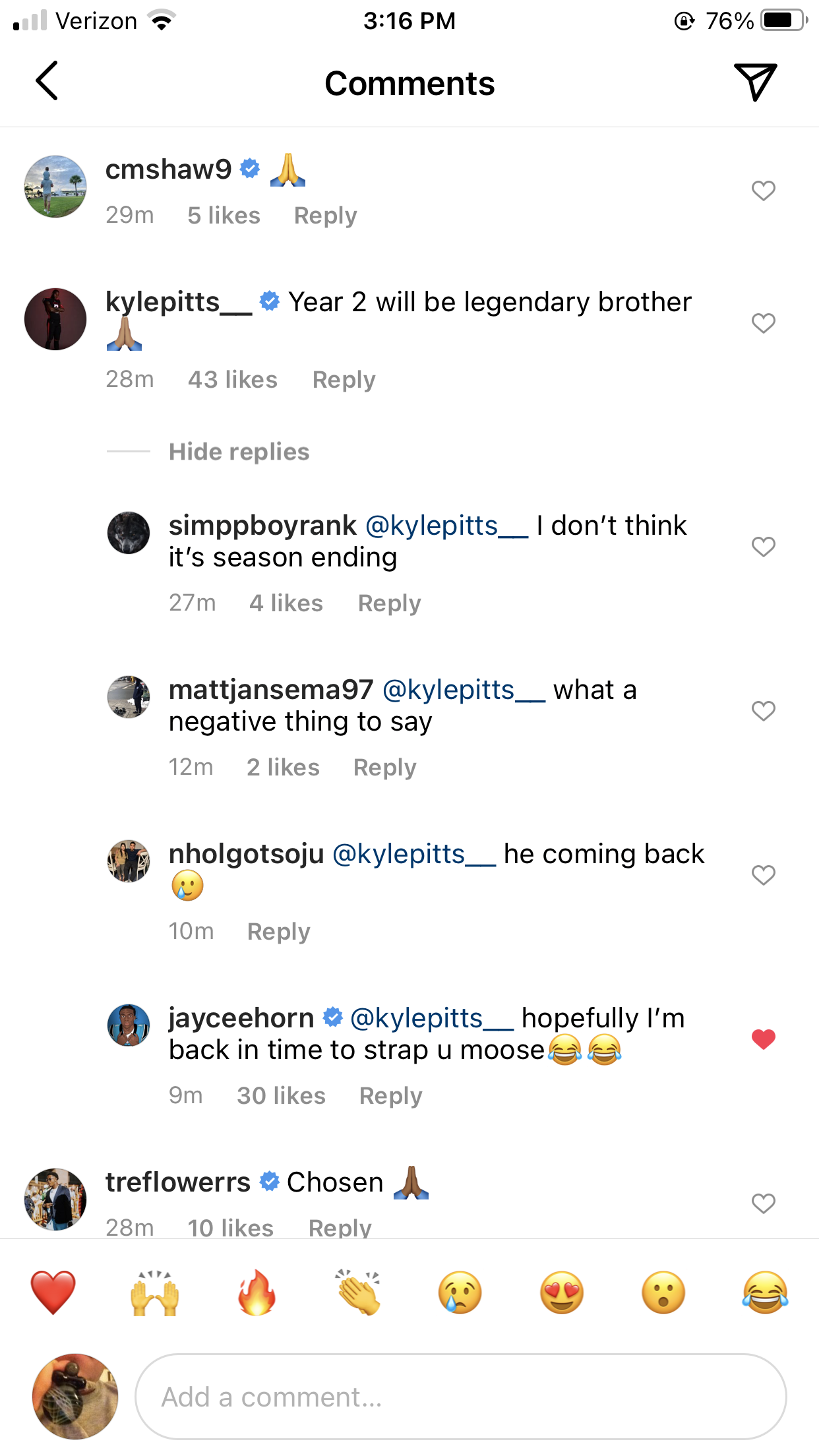Open the @kylepitts__ mention in jayceehorn's reply
Viewport: 819px width, 1456px height.
[x=432, y=1018]
